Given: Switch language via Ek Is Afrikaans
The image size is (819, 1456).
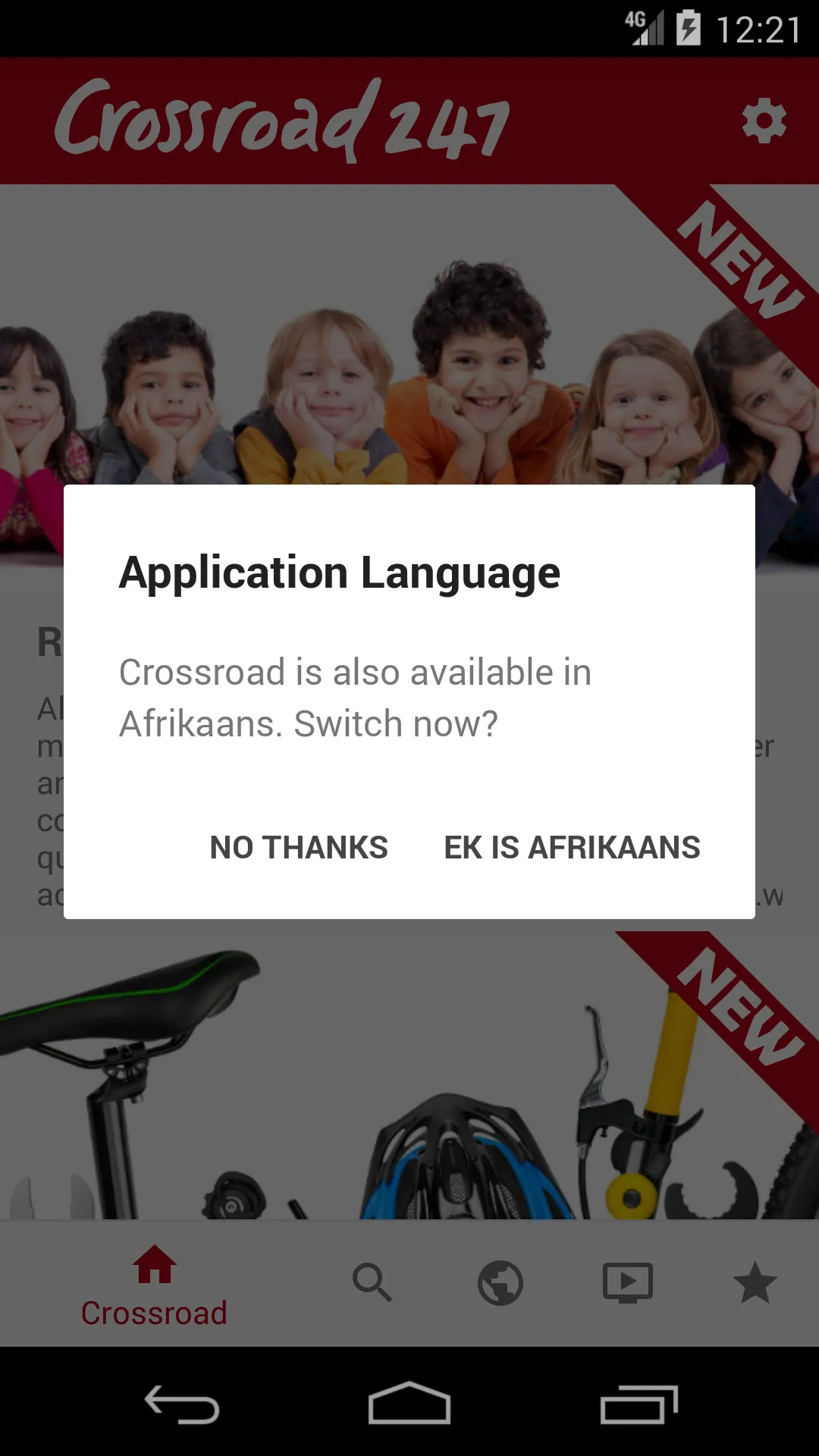Looking at the screenshot, I should pyautogui.click(x=572, y=847).
